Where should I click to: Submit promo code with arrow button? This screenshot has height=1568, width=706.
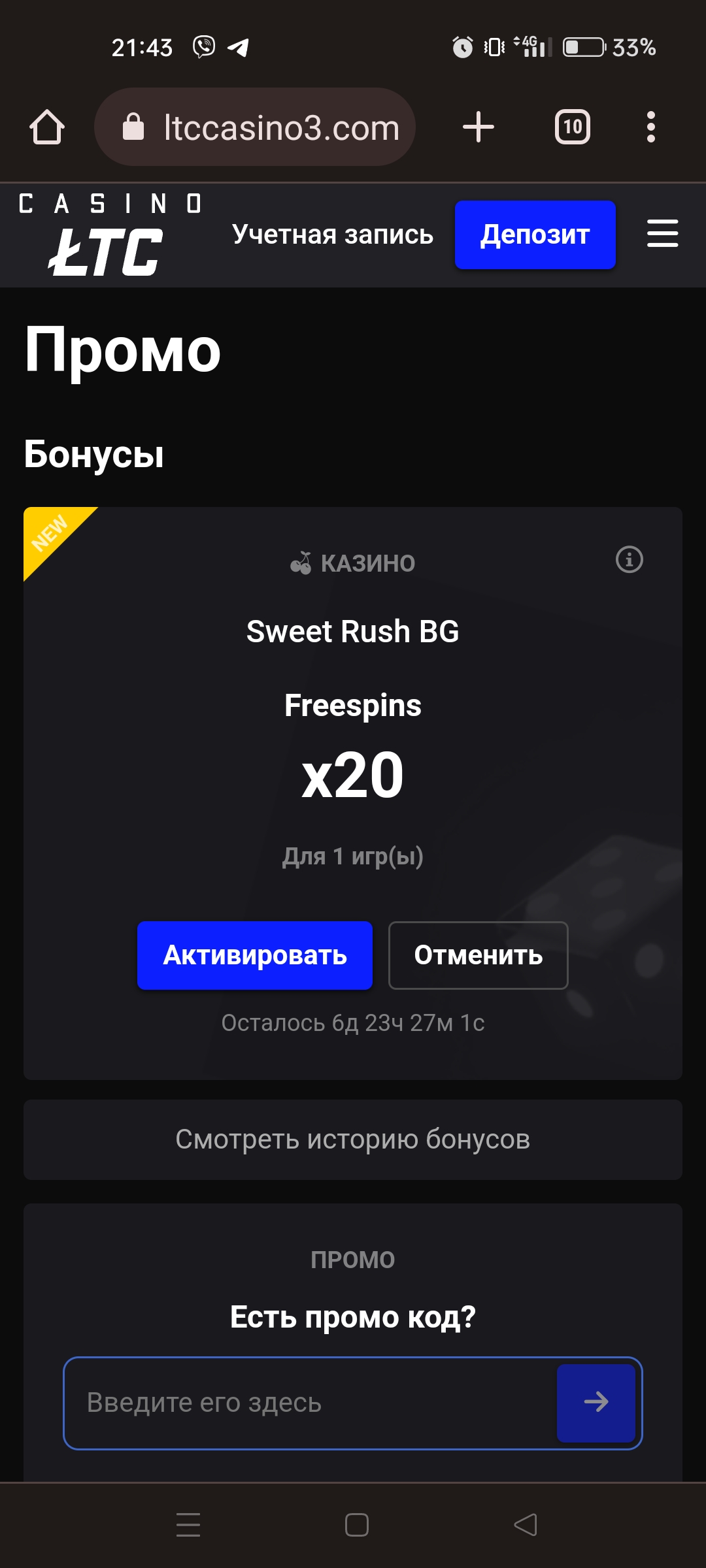click(596, 1402)
